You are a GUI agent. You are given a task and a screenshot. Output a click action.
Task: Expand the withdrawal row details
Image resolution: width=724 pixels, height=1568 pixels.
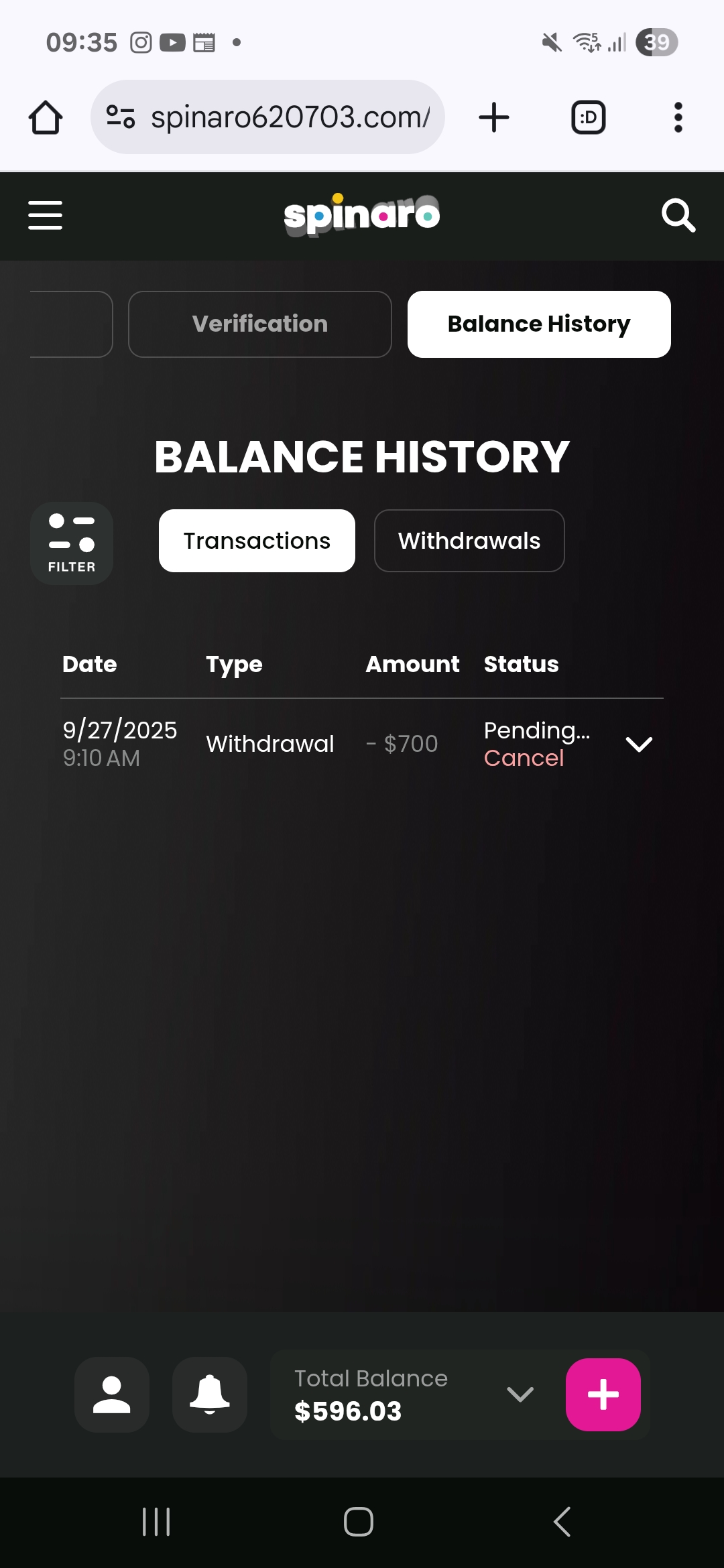point(638,744)
